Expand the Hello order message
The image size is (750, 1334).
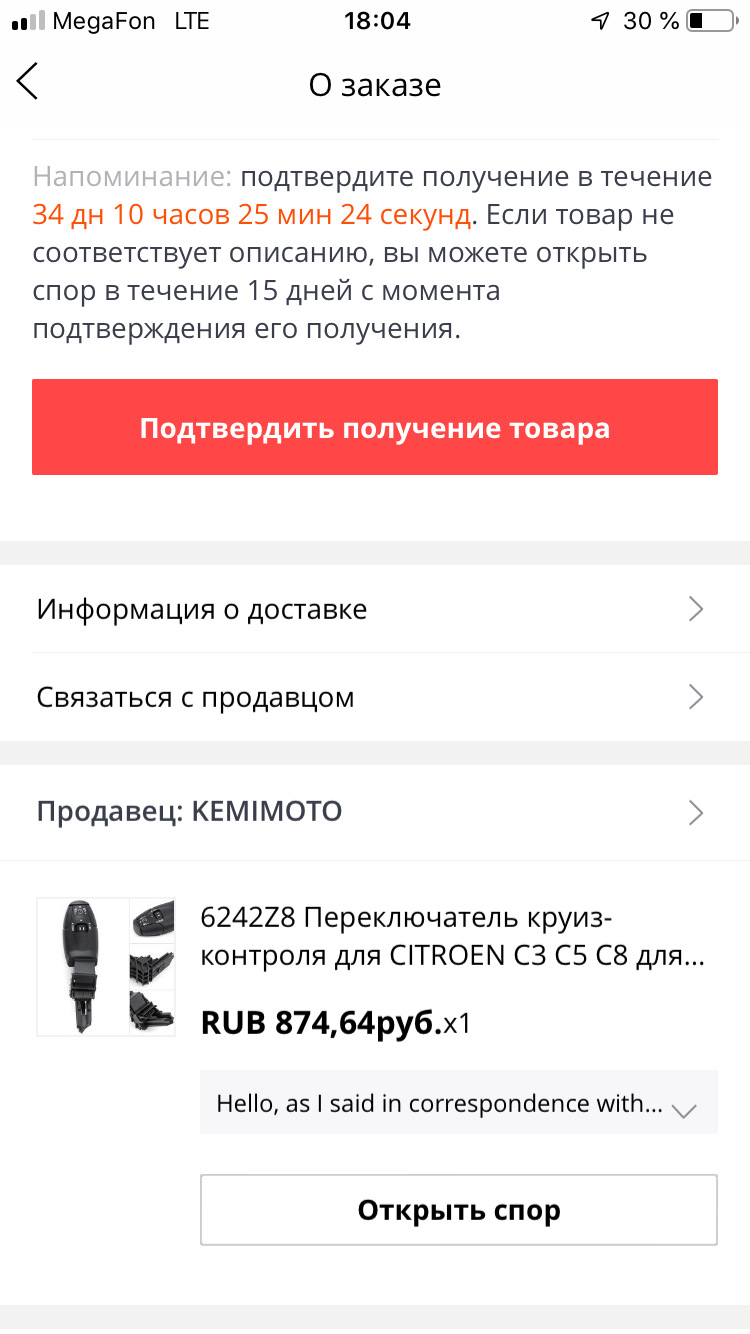click(683, 1107)
